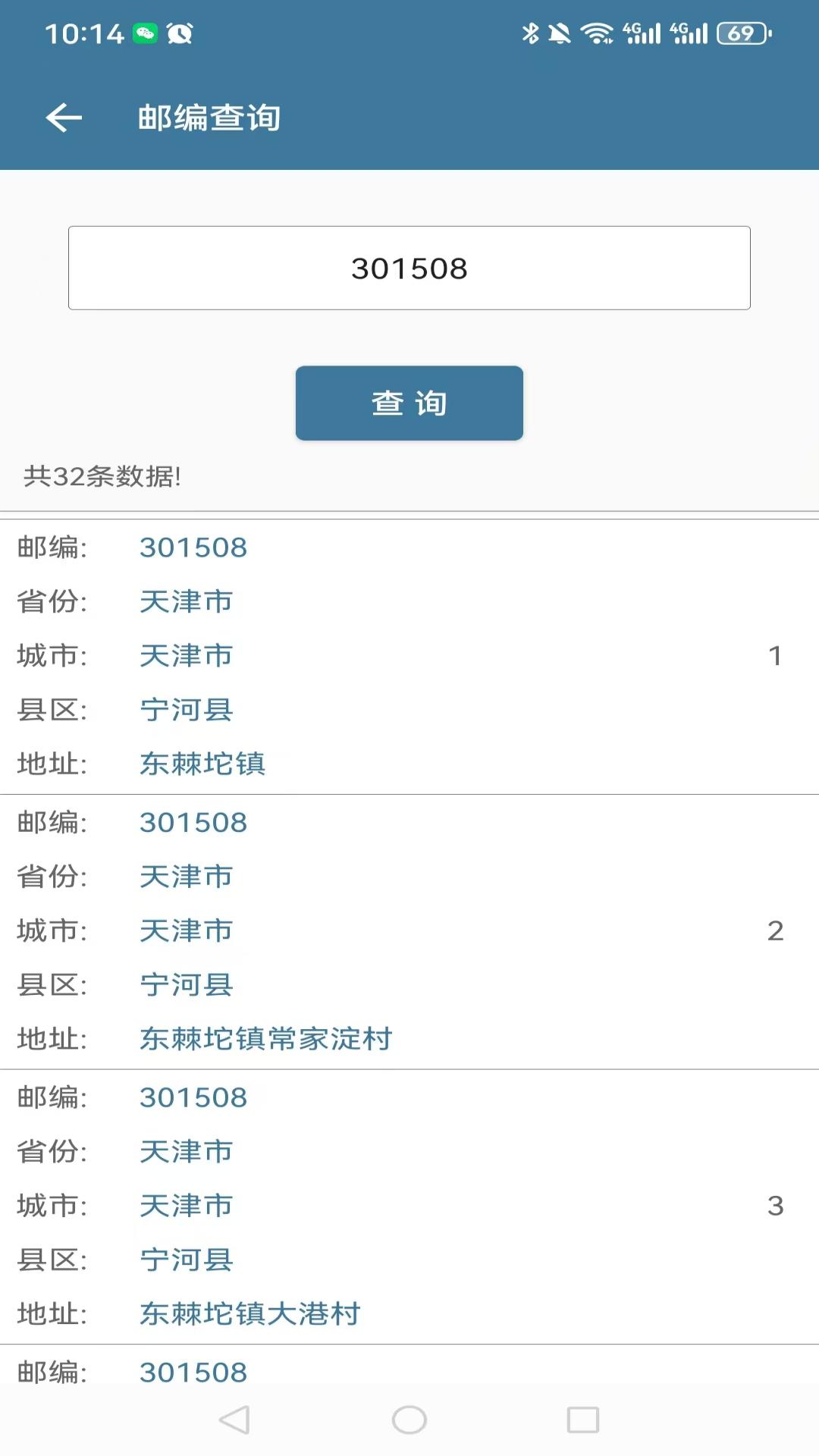819x1456 pixels.
Task: Open result 1 for 东棘坨镇
Action: pyautogui.click(x=409, y=656)
